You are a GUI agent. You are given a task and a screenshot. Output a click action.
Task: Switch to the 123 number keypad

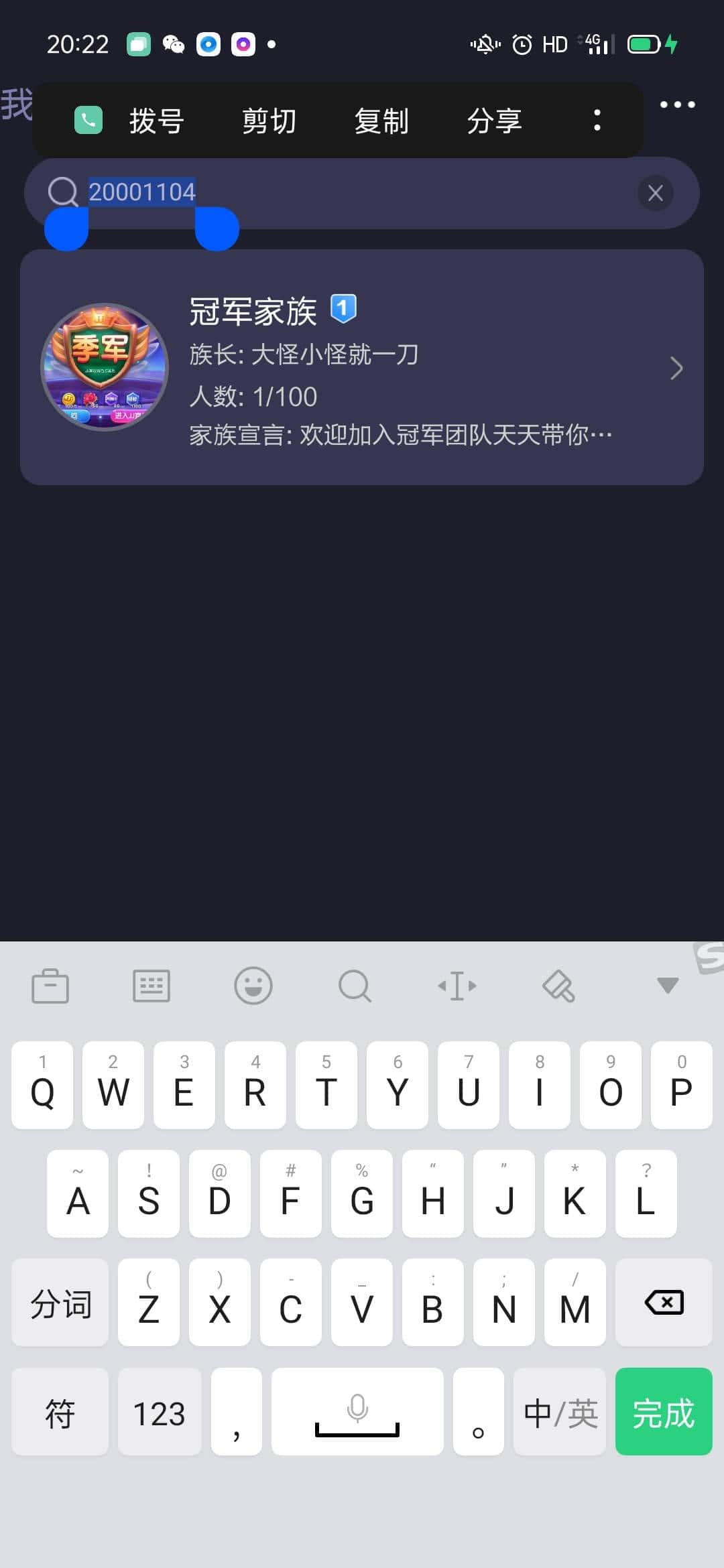pyautogui.click(x=160, y=1412)
